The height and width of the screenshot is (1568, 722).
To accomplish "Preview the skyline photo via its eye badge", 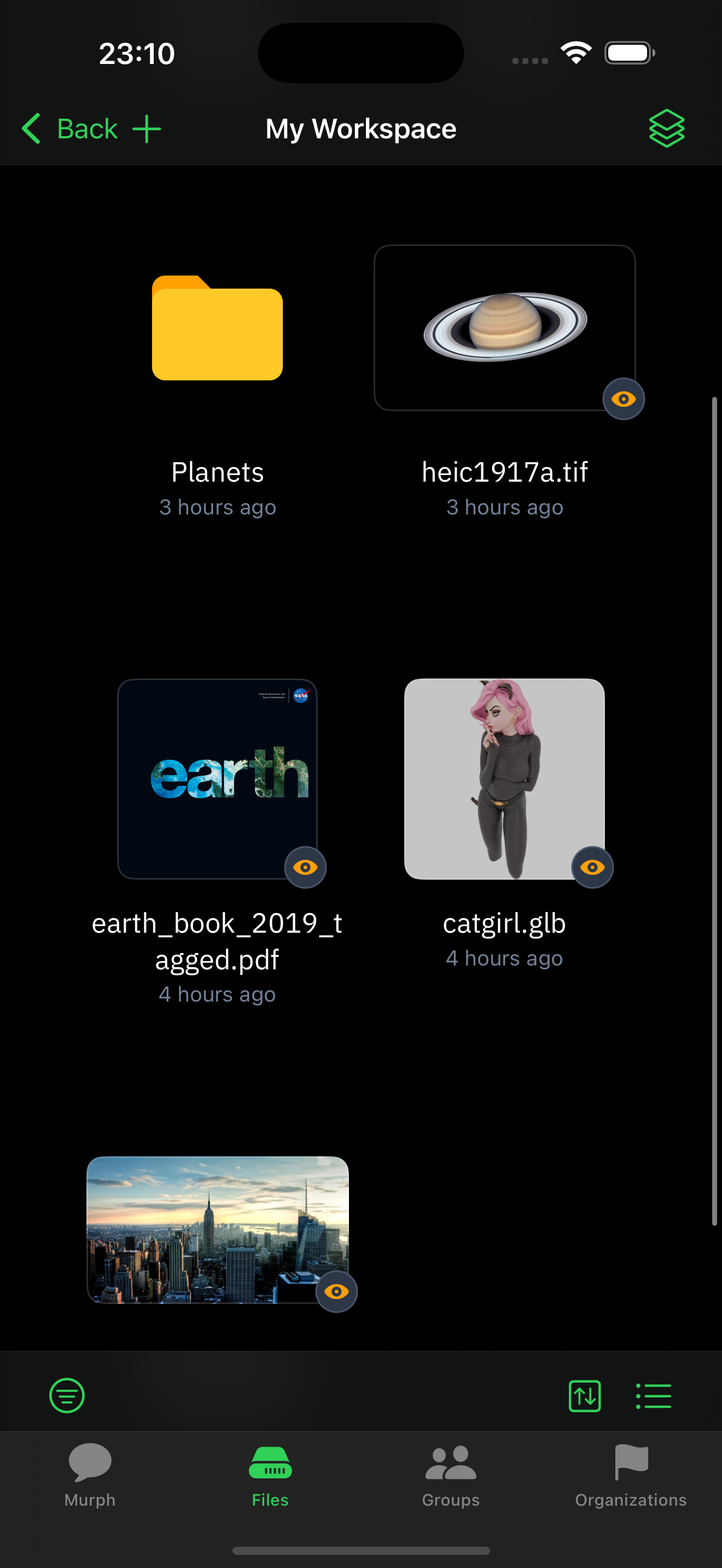I will (336, 1292).
